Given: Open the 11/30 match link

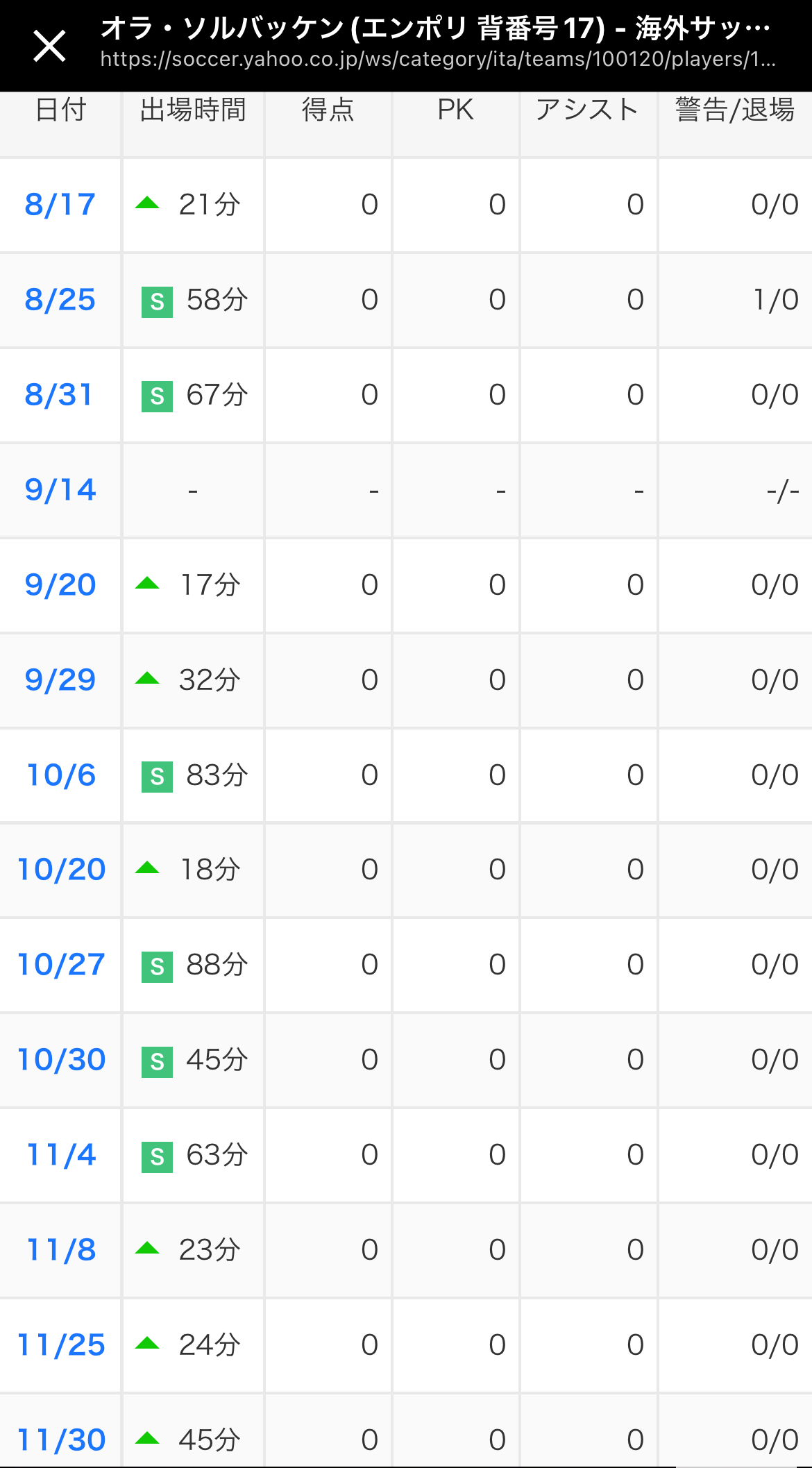Looking at the screenshot, I should point(61,1440).
